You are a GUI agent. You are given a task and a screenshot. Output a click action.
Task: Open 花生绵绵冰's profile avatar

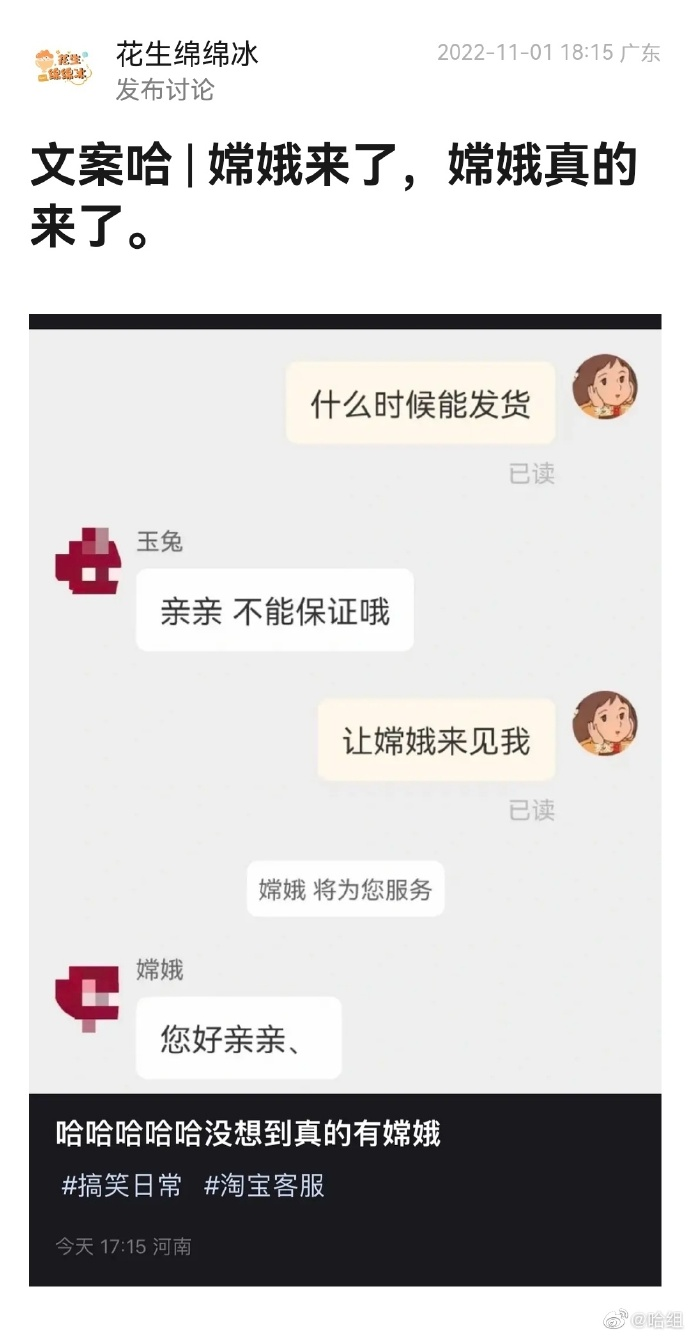[63, 68]
